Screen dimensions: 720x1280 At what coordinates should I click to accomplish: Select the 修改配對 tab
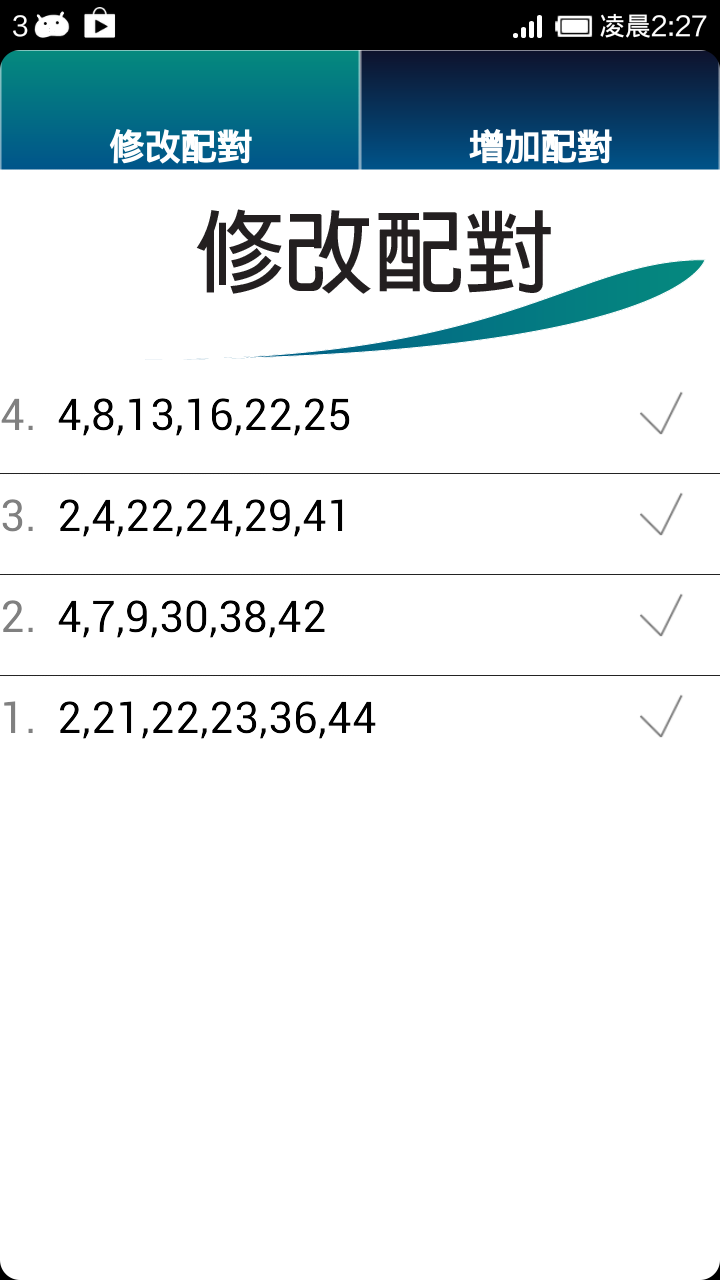point(179,148)
